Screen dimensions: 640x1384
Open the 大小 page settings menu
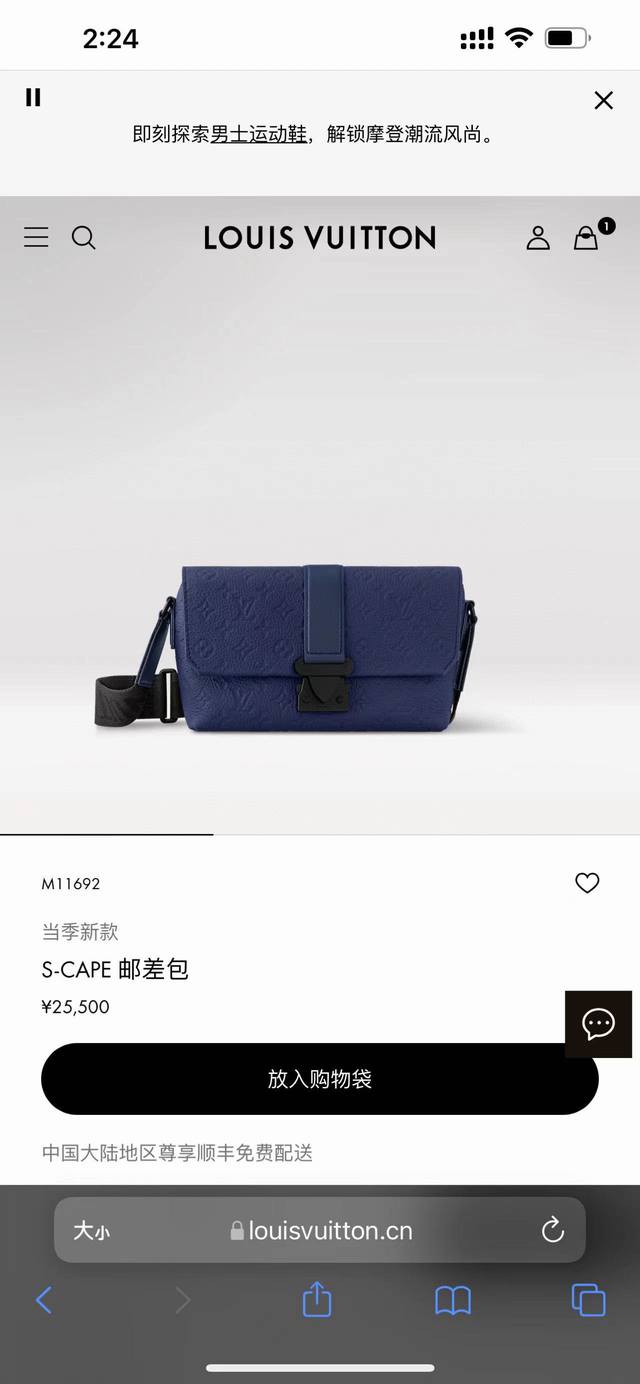[x=91, y=1231]
